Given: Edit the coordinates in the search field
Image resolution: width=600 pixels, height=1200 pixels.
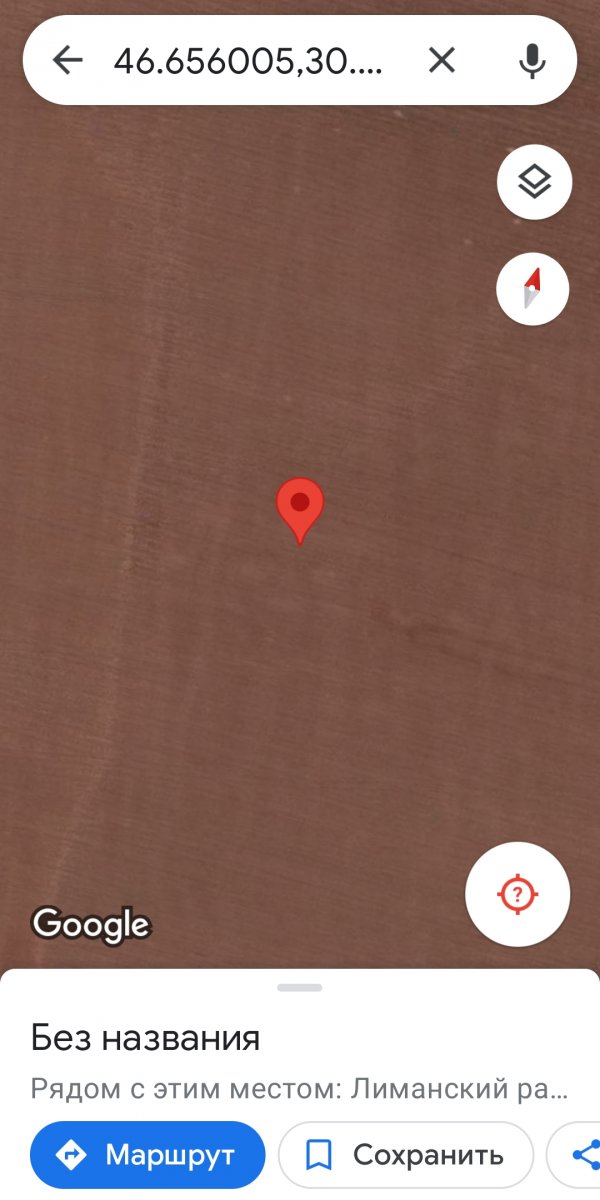Looking at the screenshot, I should tap(248, 61).
